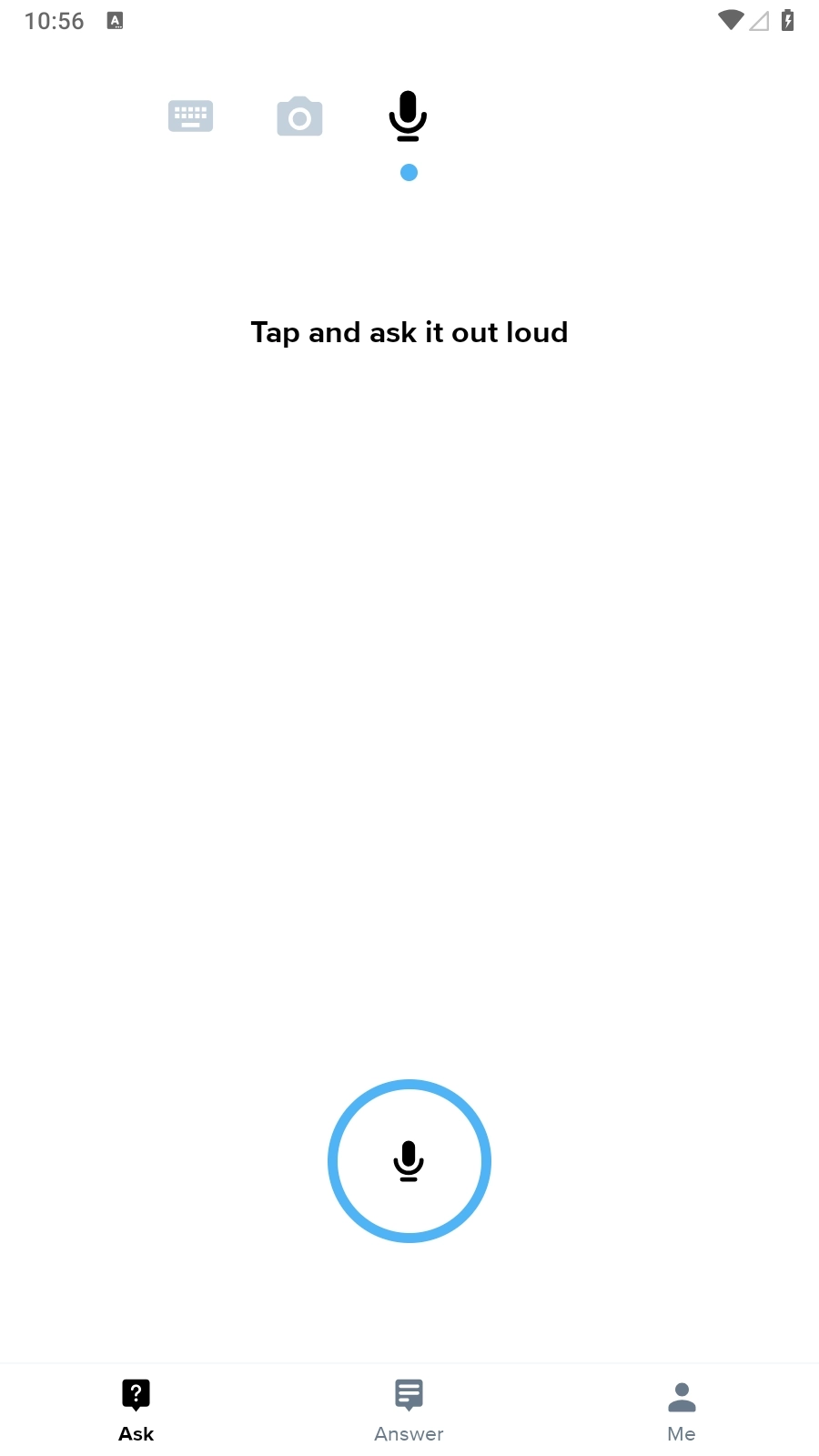
Task: Go to the Me tab
Action: (x=681, y=1410)
